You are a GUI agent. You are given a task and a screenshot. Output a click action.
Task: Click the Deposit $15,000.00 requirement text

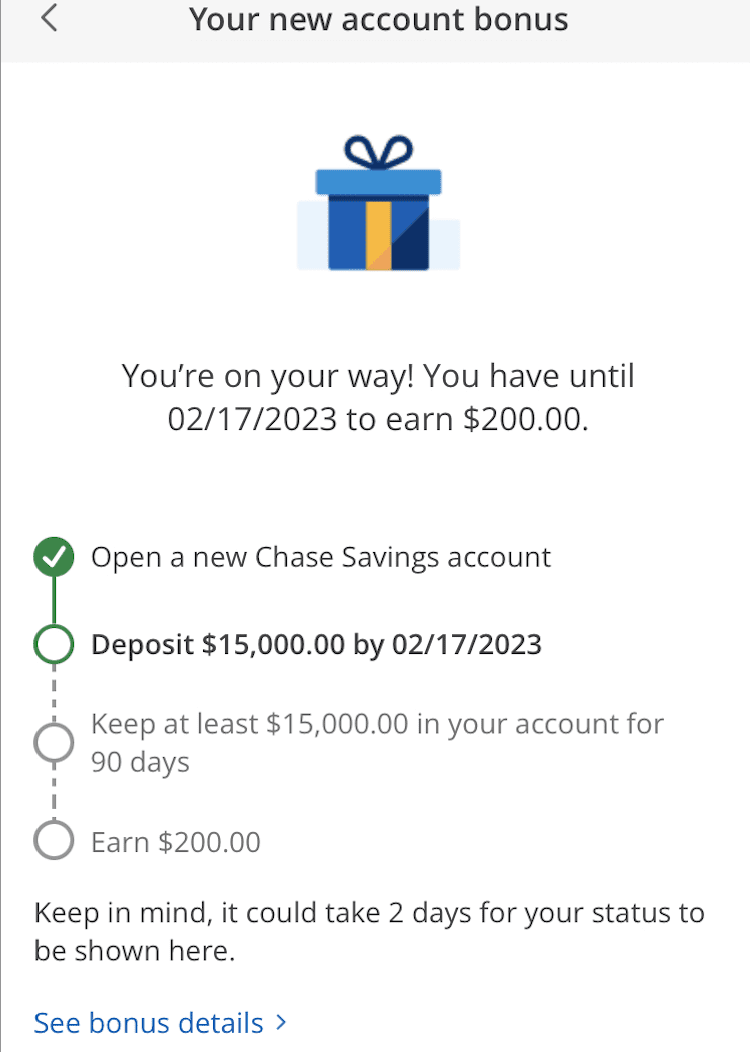pos(316,644)
